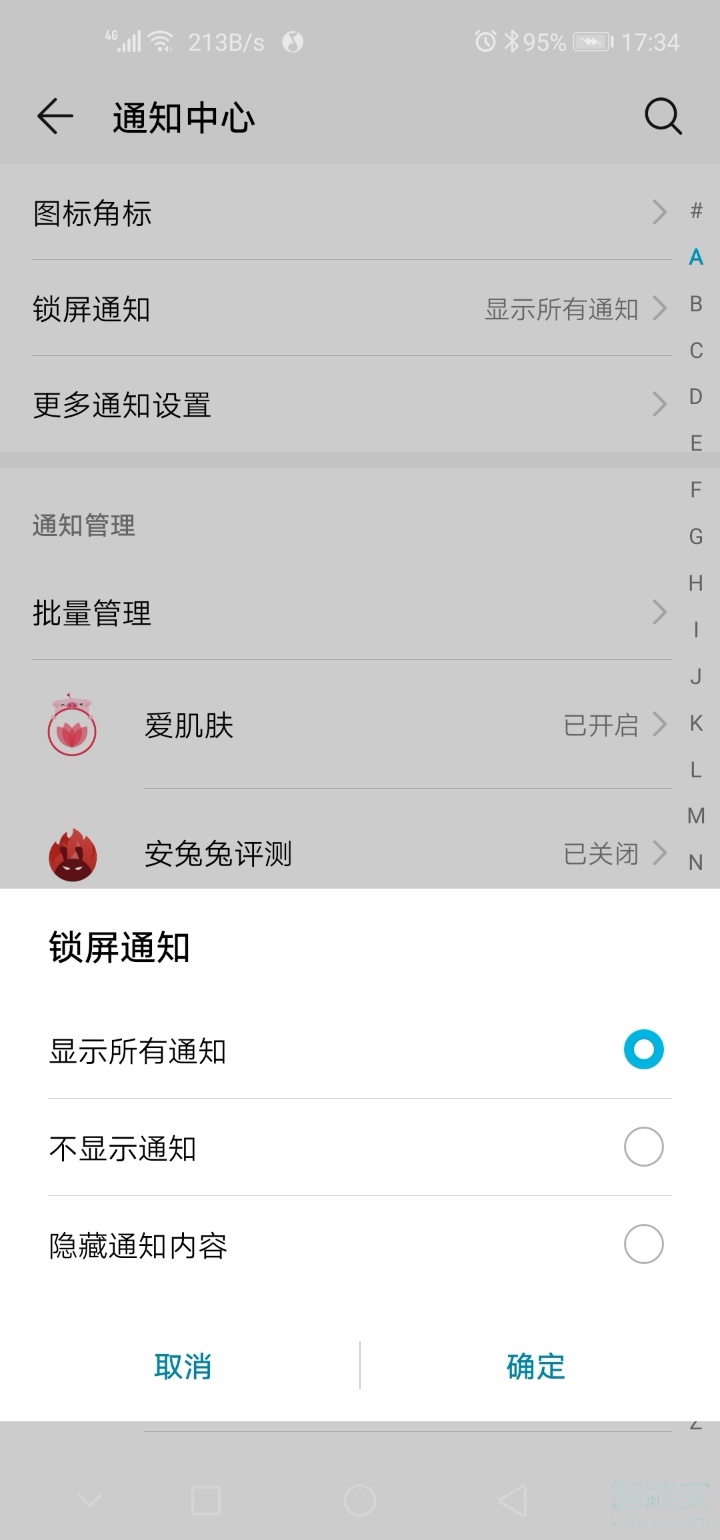The width and height of the screenshot is (720, 1540).
Task: Tap the 安兔兔评测 app icon
Action: click(71, 853)
